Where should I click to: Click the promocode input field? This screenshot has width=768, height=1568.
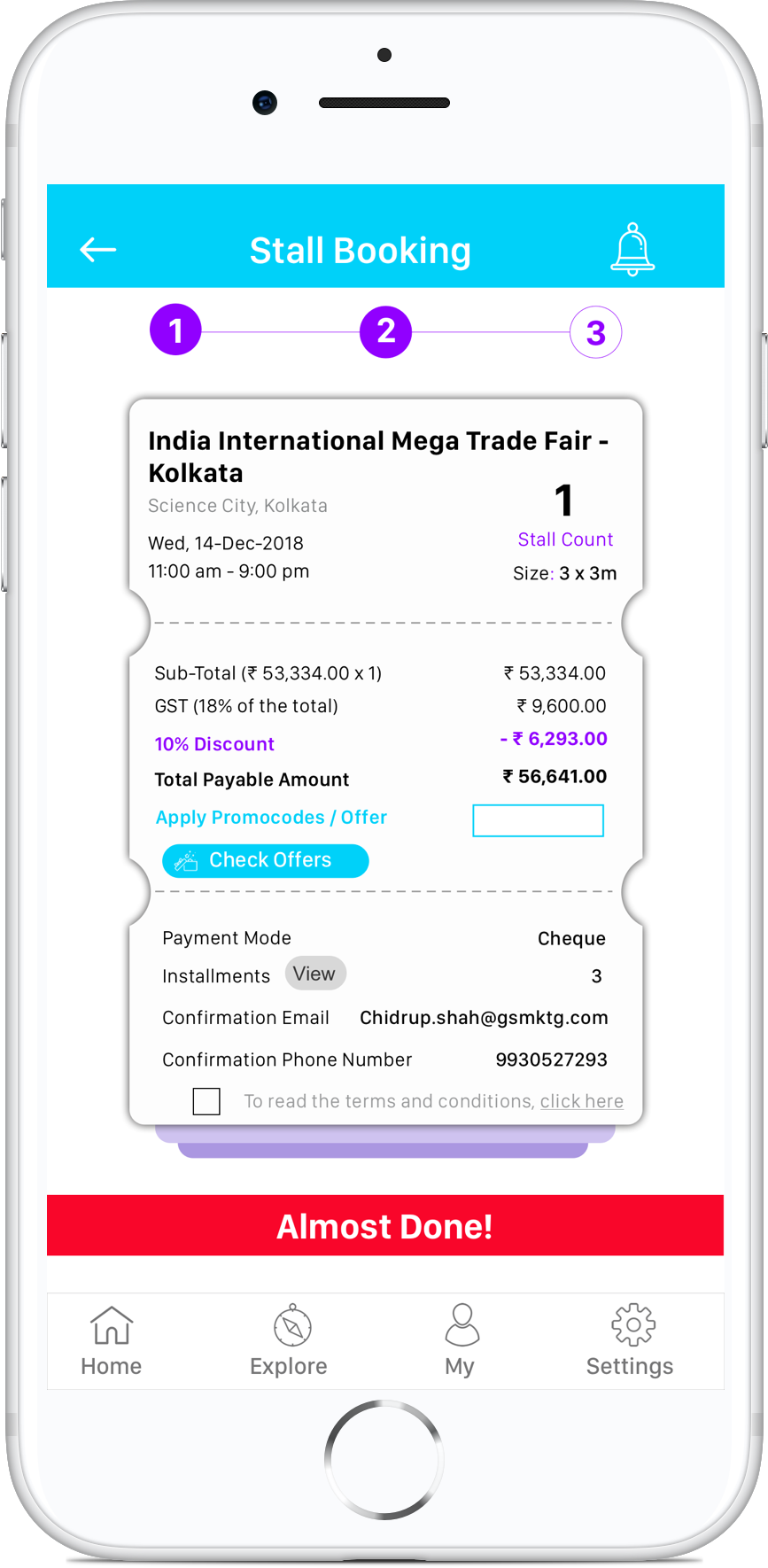tap(538, 820)
